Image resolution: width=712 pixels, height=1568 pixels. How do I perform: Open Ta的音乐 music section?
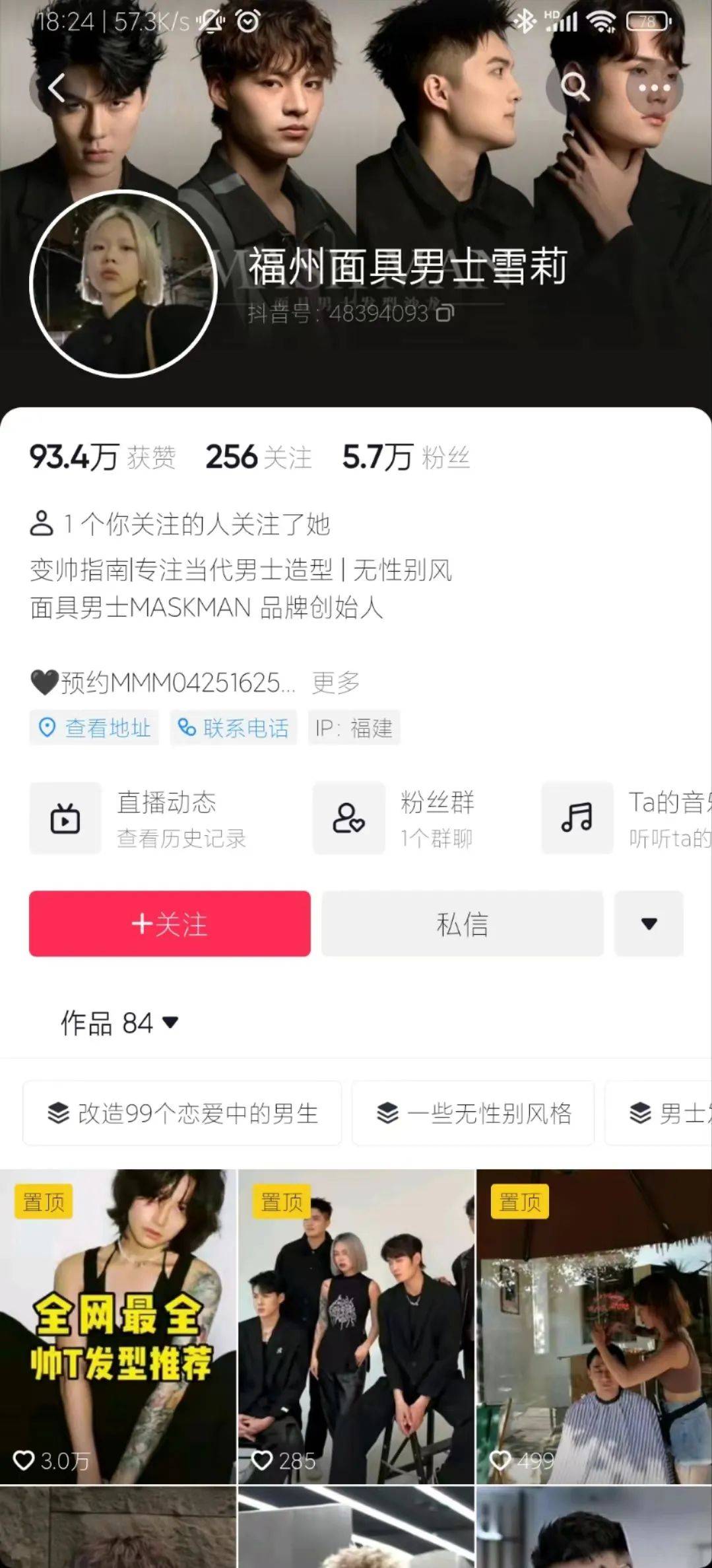coord(633,819)
